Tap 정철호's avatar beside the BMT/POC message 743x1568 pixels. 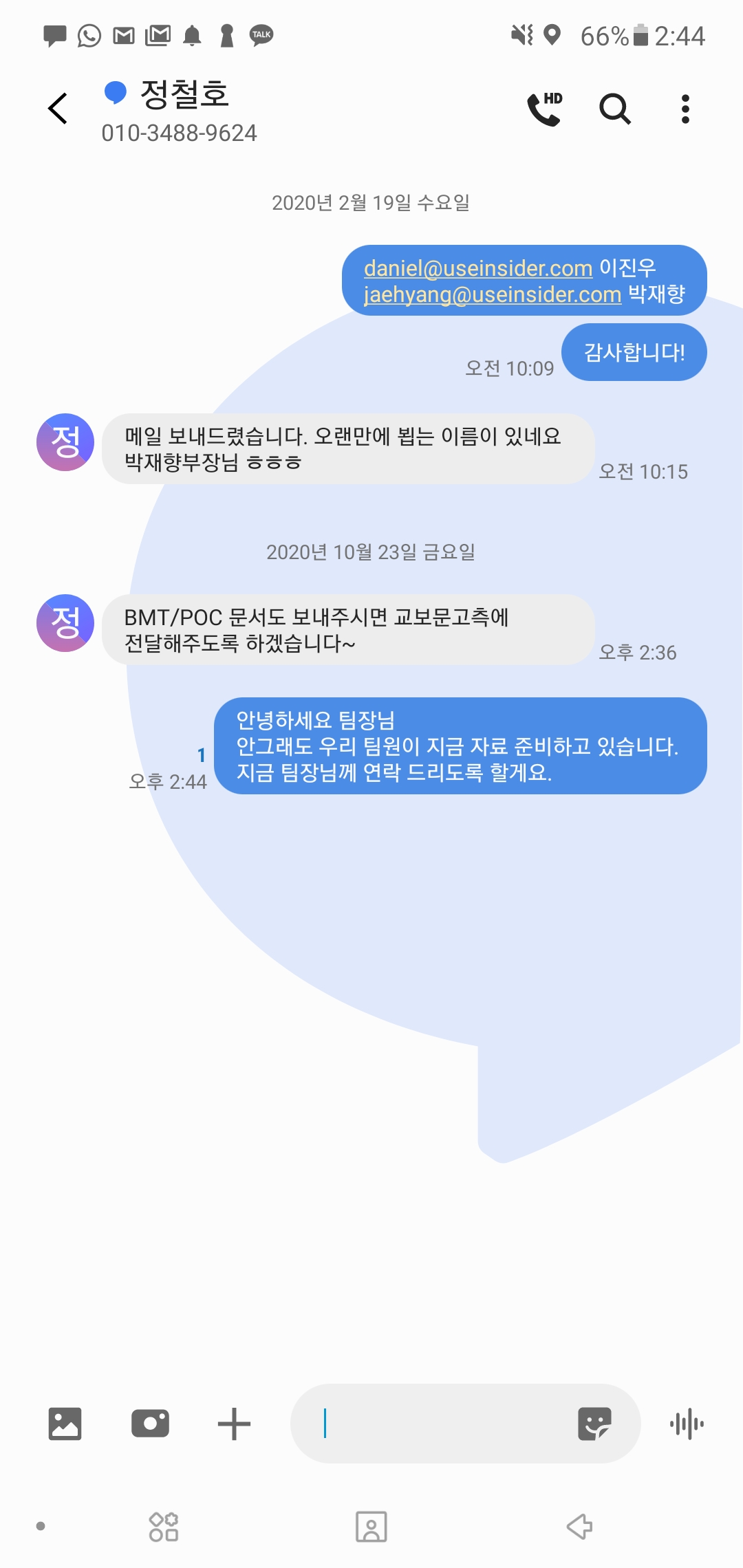65,623
